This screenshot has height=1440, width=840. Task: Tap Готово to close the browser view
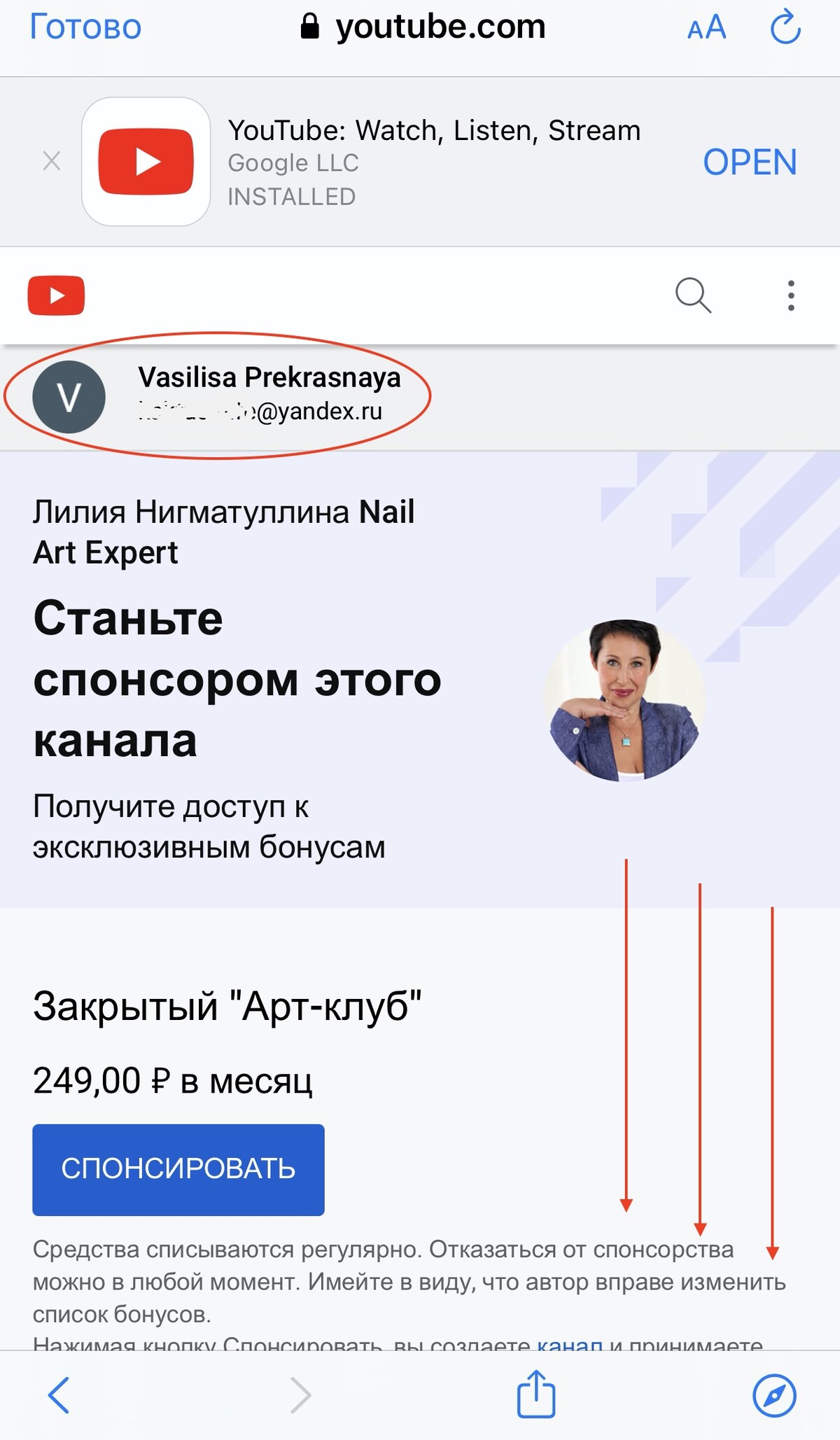(x=85, y=28)
